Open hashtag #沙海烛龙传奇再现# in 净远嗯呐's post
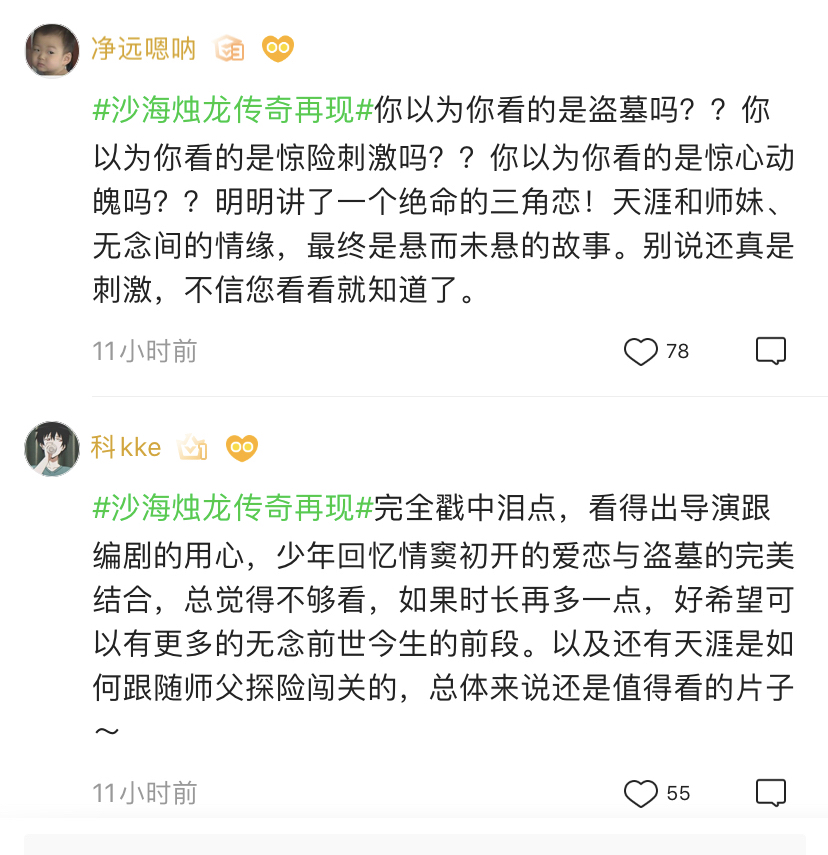Viewport: 828px width, 855px height. pyautogui.click(x=233, y=112)
